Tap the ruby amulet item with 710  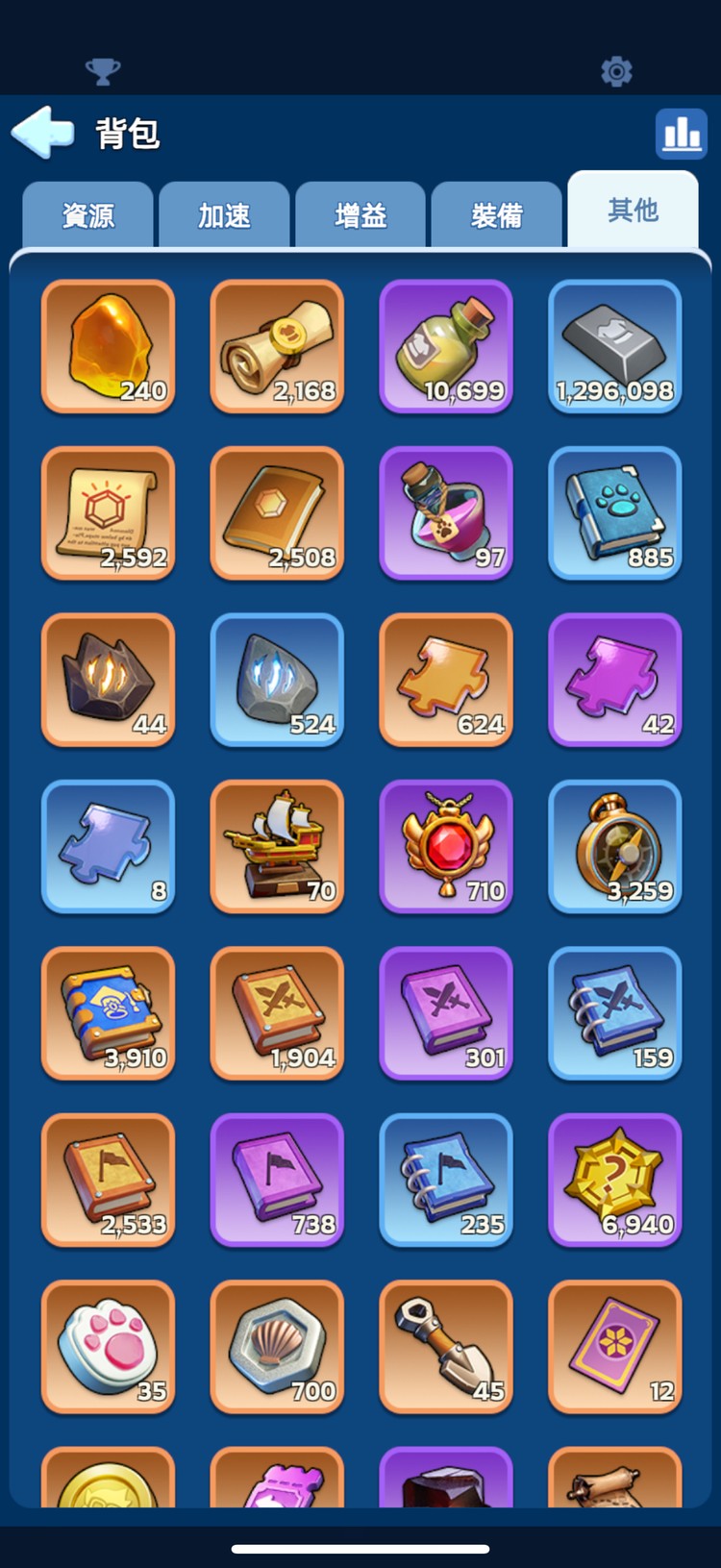point(446,846)
